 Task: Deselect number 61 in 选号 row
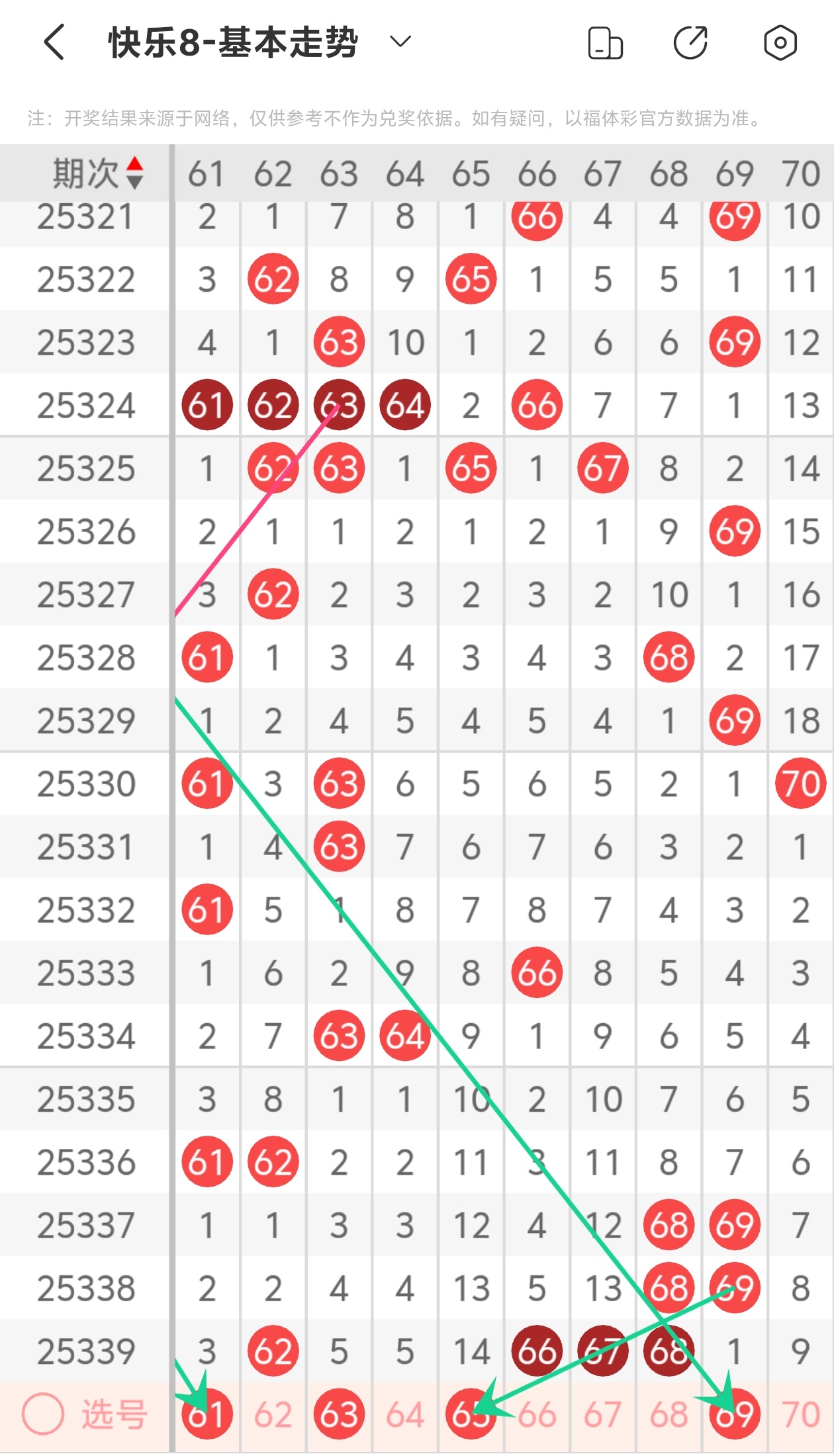[x=207, y=1414]
